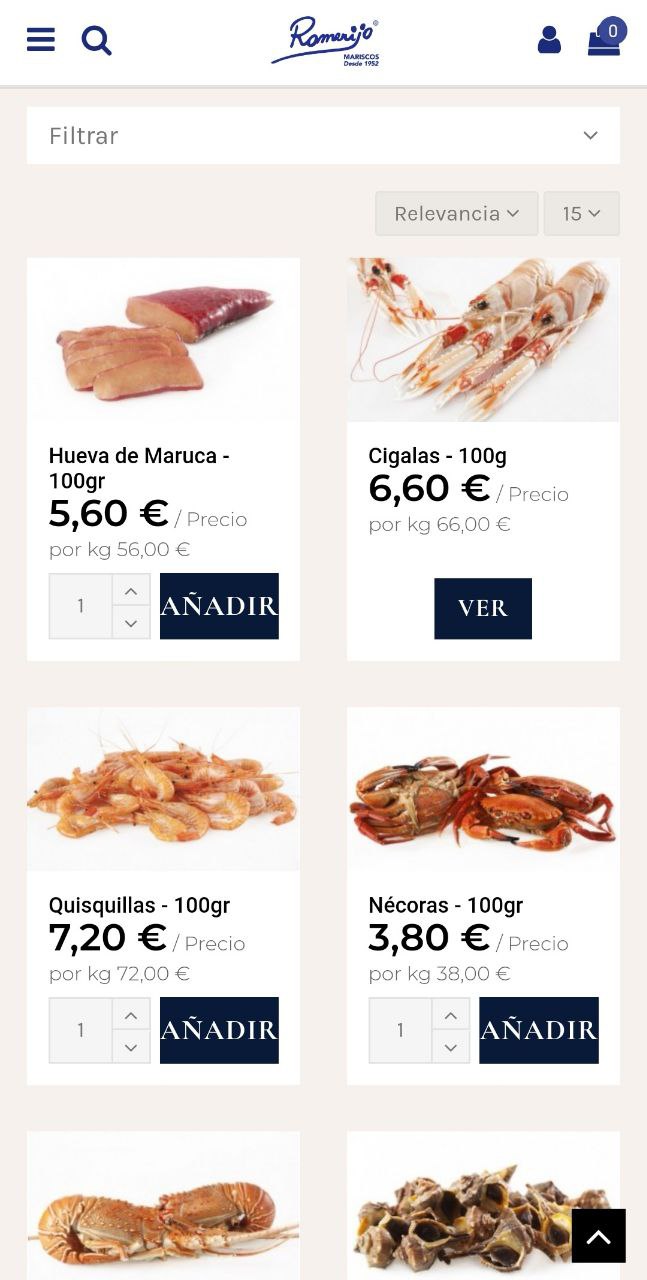Add Quisquillas to the cart
Image resolution: width=647 pixels, height=1280 pixels.
click(219, 1030)
